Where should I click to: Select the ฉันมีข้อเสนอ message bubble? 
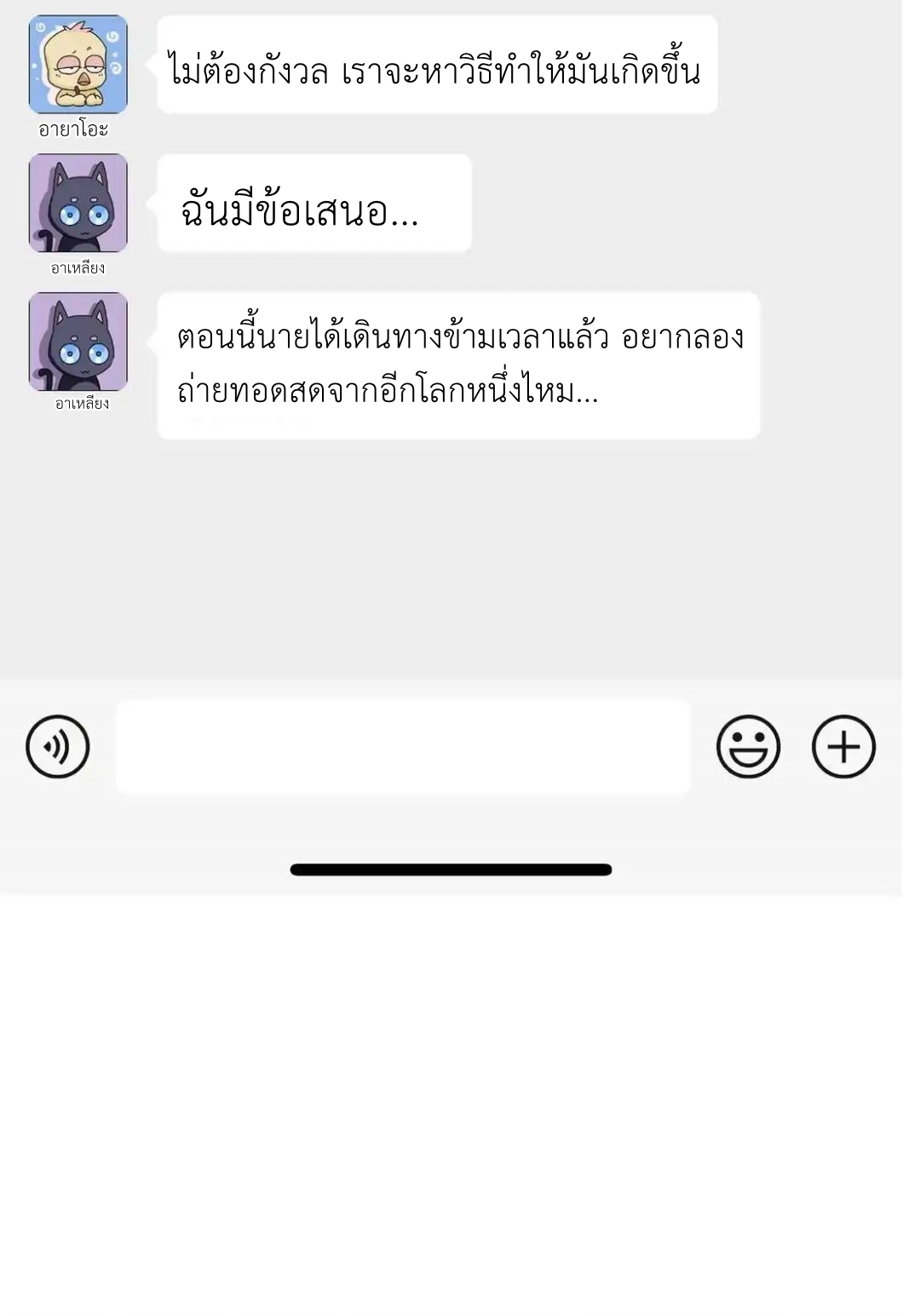click(313, 203)
